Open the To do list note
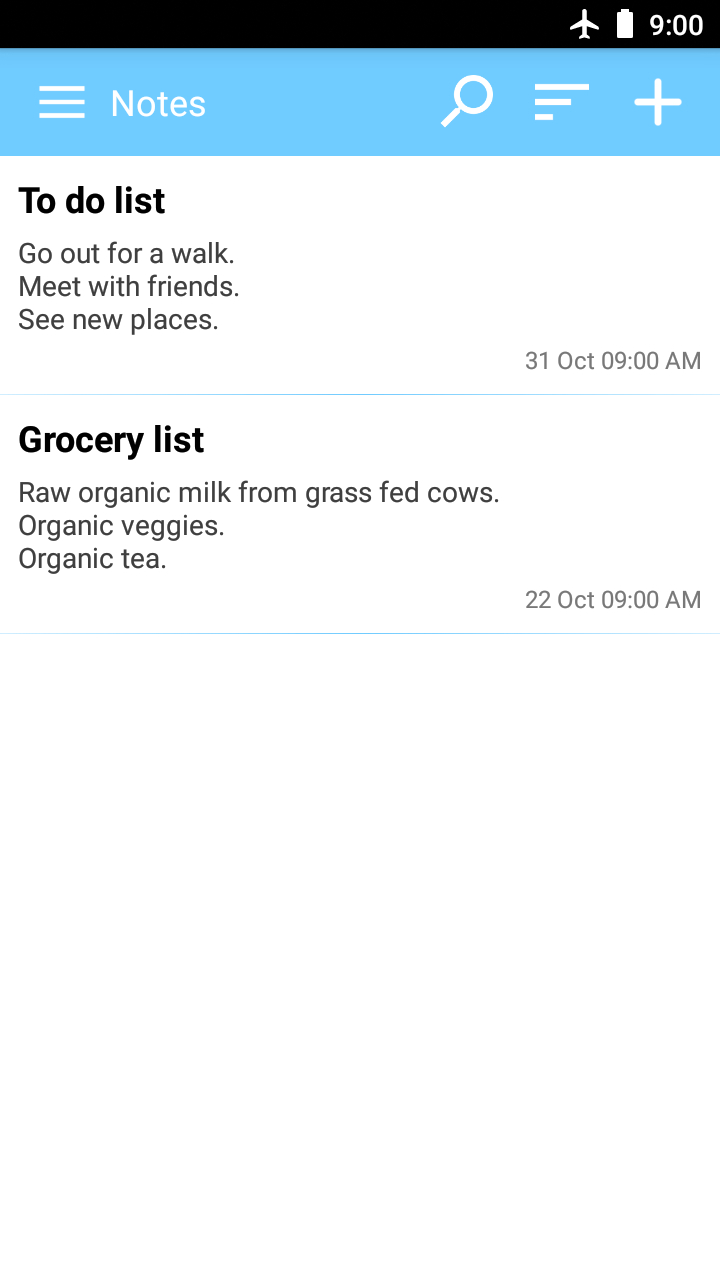720x1280 pixels. click(360, 275)
